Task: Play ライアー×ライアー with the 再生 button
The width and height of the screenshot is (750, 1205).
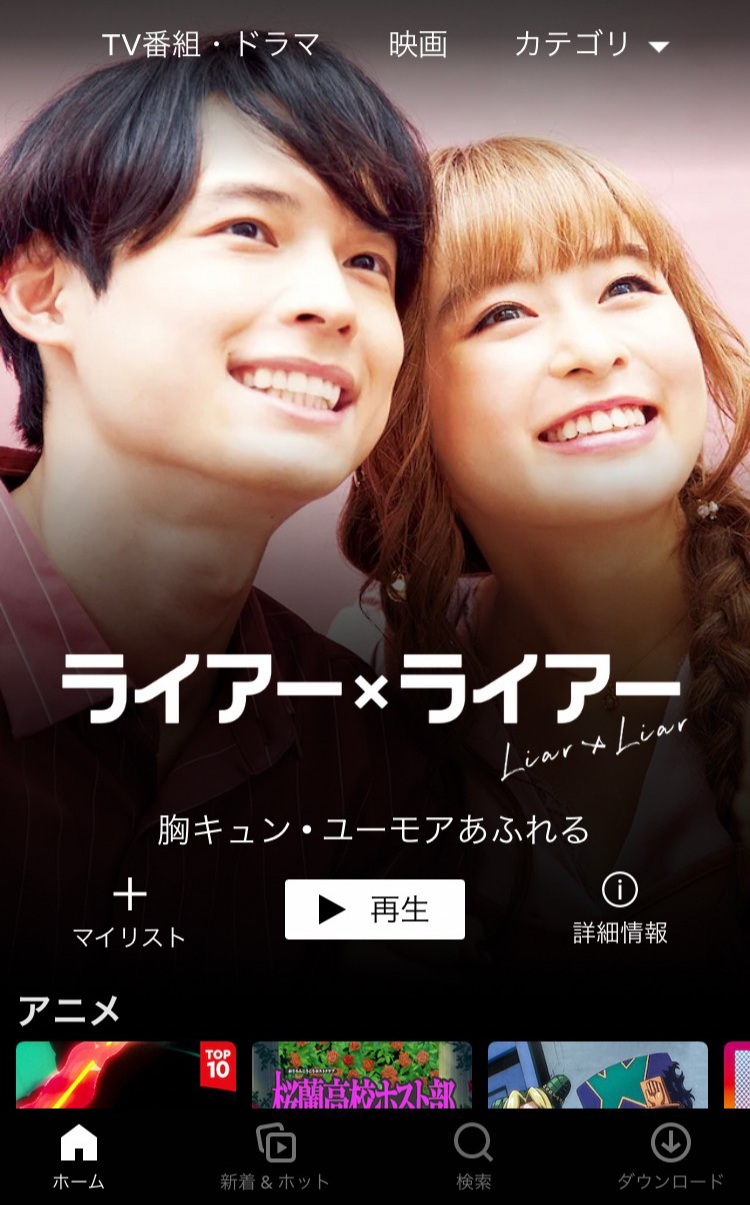Action: click(374, 909)
